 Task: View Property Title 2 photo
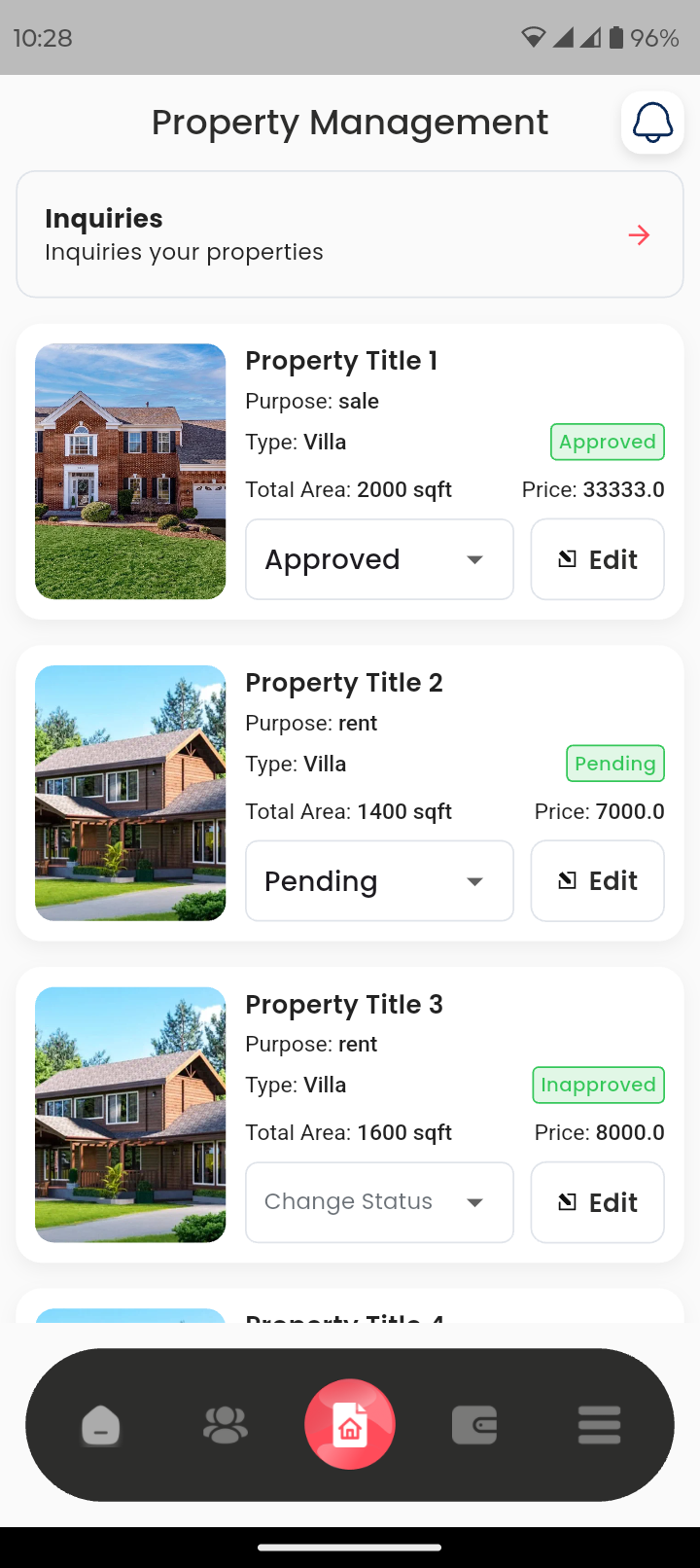point(130,793)
